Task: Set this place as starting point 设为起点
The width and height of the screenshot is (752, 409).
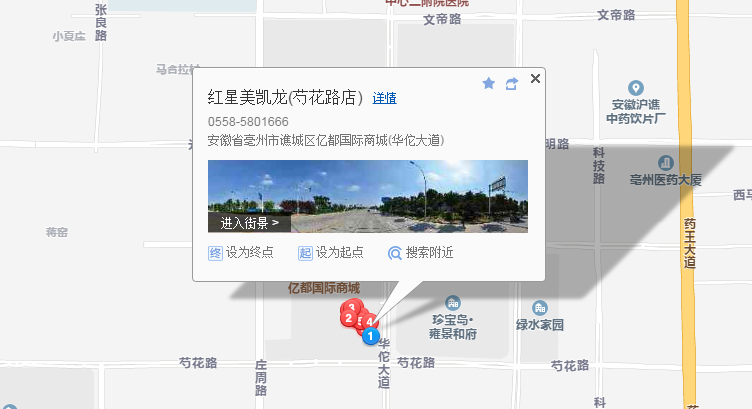Action: pyautogui.click(x=330, y=253)
